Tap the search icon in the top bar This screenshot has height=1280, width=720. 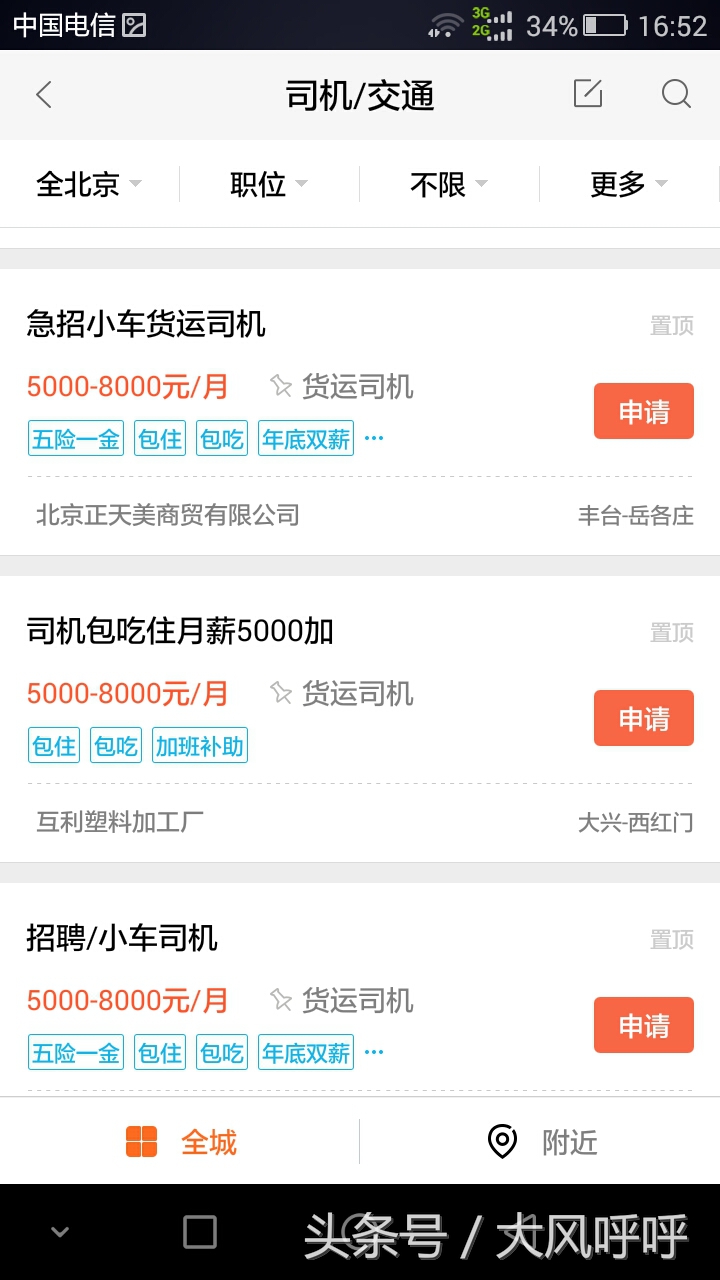pos(676,95)
